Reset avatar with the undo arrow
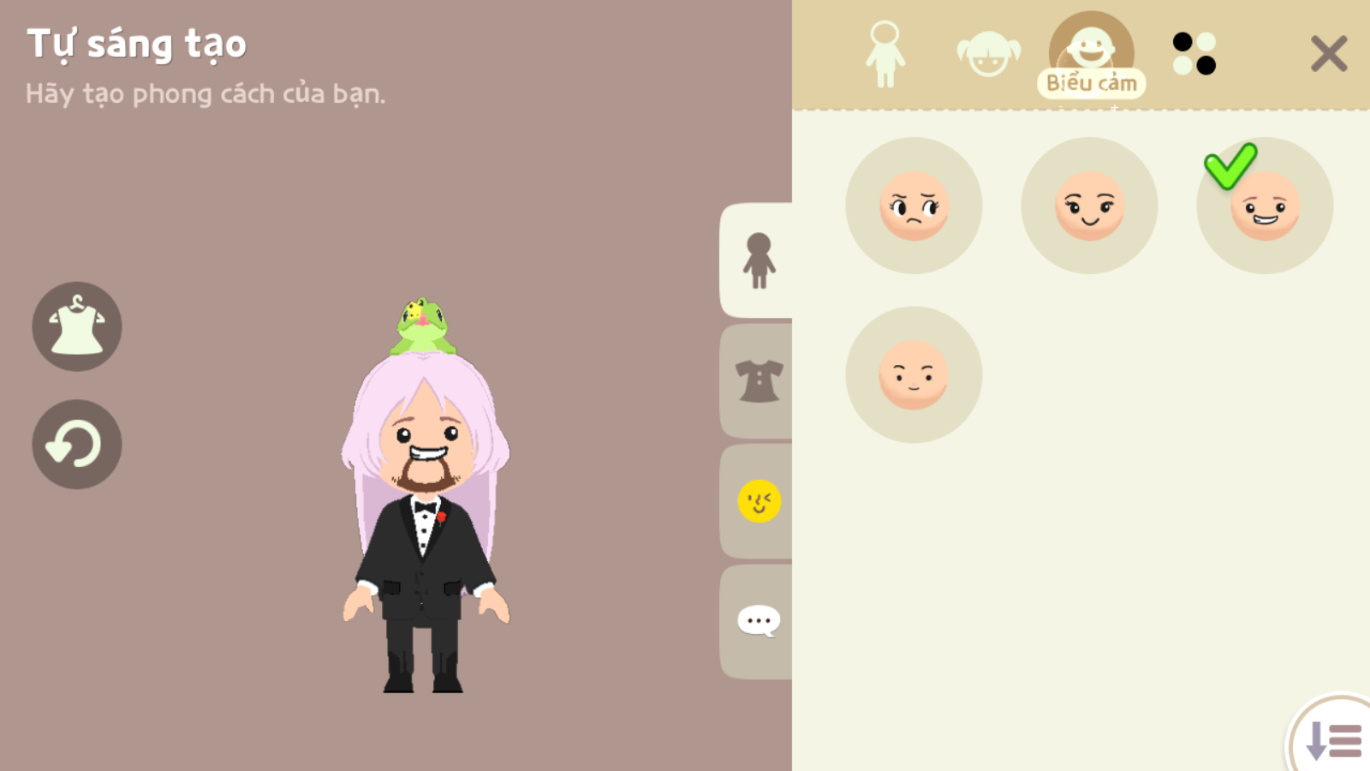This screenshot has height=771, width=1370. point(77,445)
